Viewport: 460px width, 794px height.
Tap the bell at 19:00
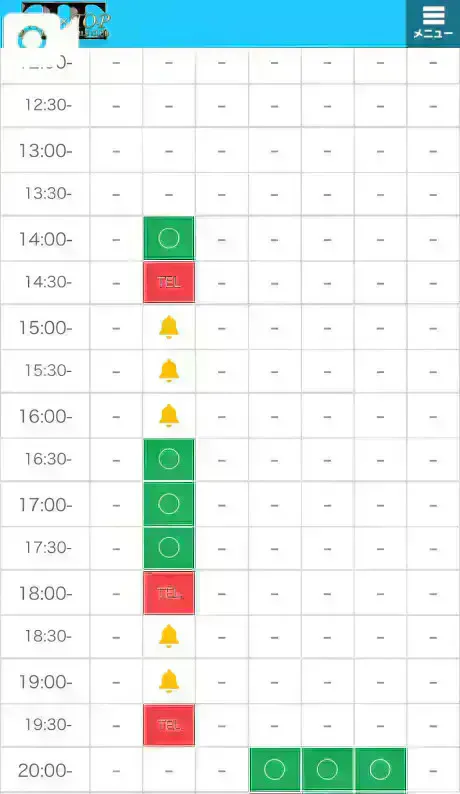[169, 681]
